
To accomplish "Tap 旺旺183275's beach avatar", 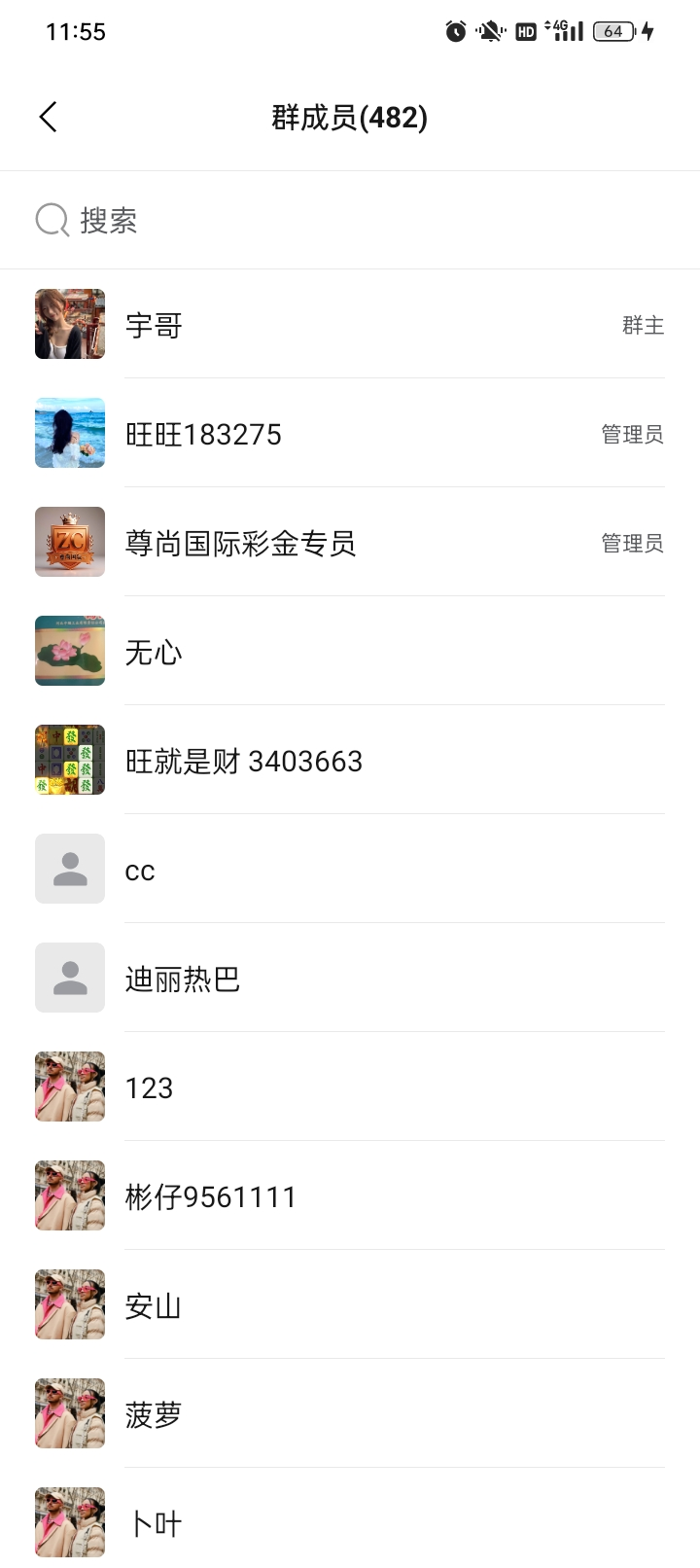I will [x=69, y=433].
